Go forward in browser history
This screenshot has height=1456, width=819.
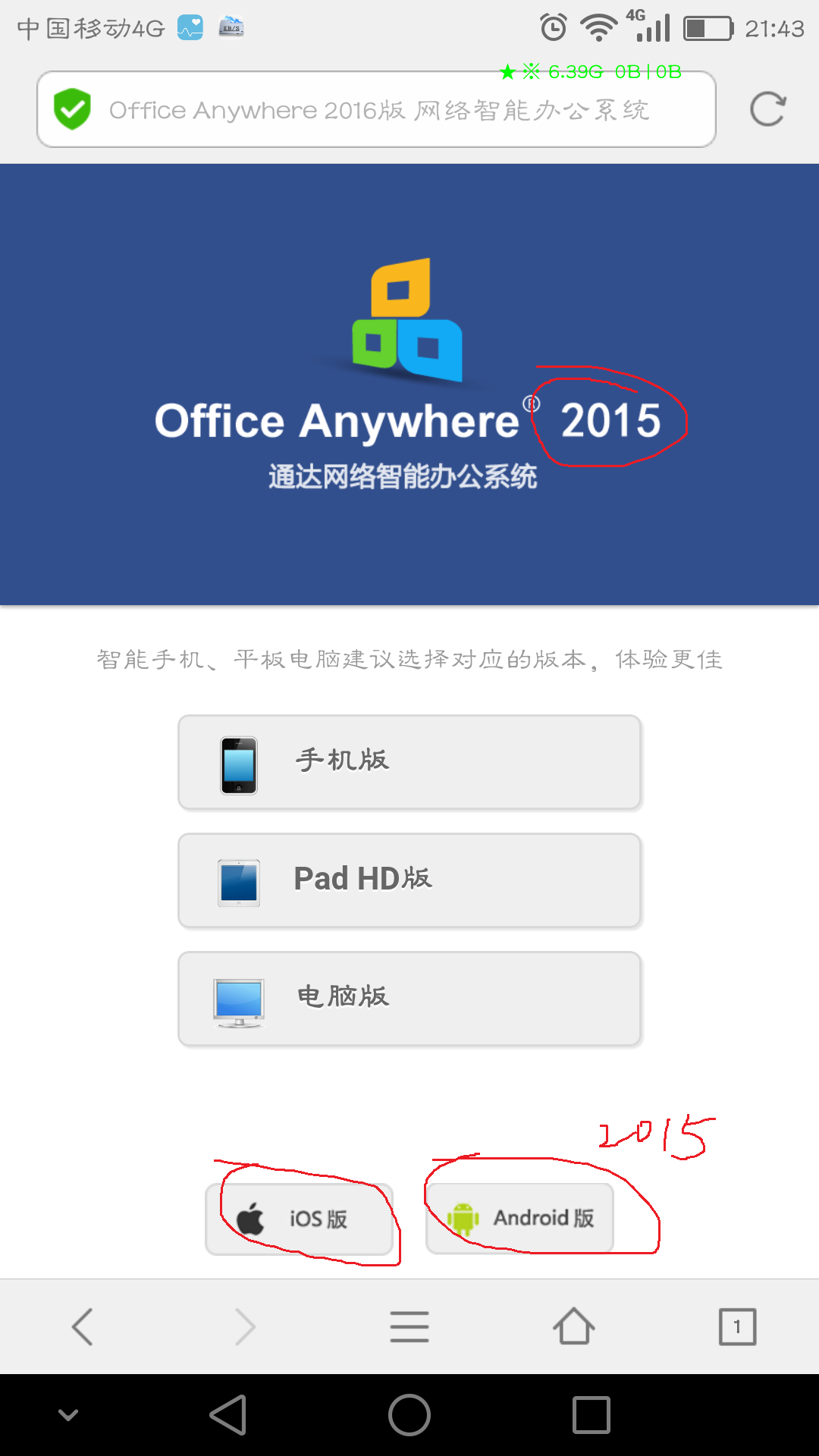(246, 1327)
